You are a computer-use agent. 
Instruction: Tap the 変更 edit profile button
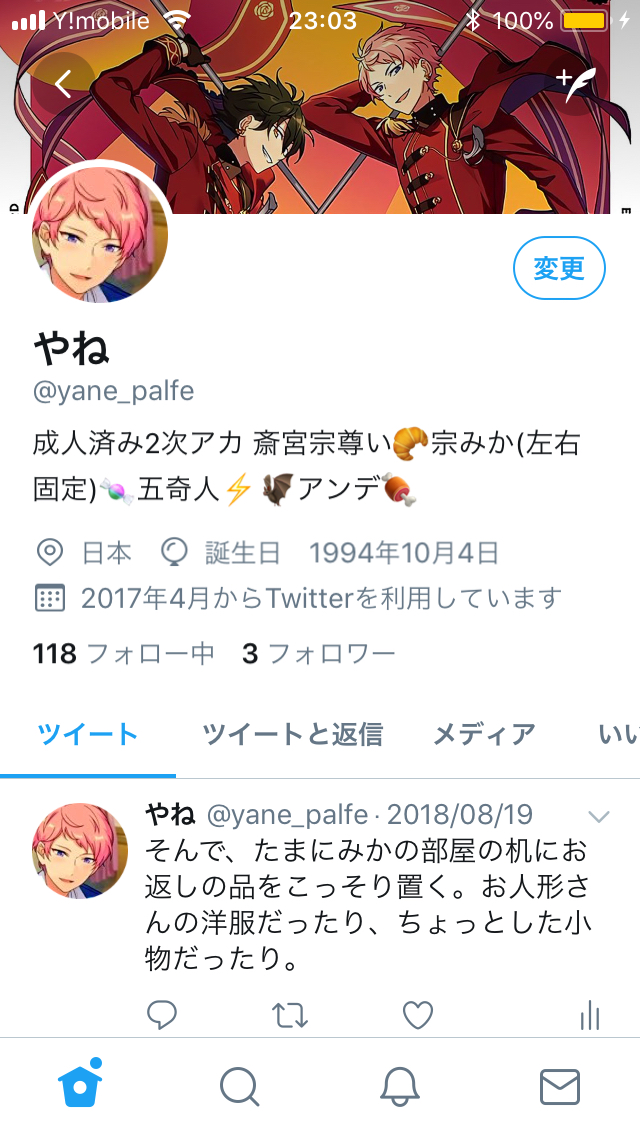[559, 268]
